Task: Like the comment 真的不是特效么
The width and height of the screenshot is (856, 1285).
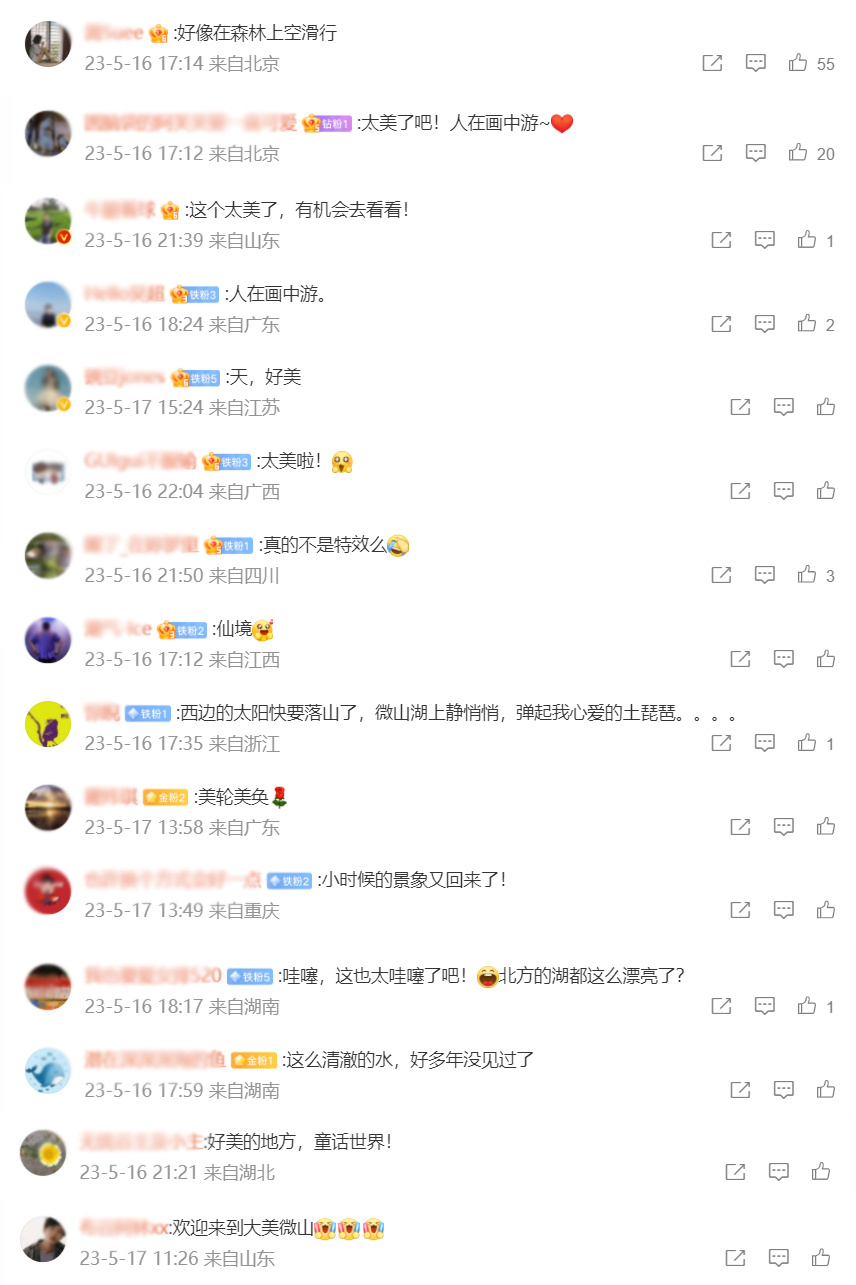Action: click(807, 575)
